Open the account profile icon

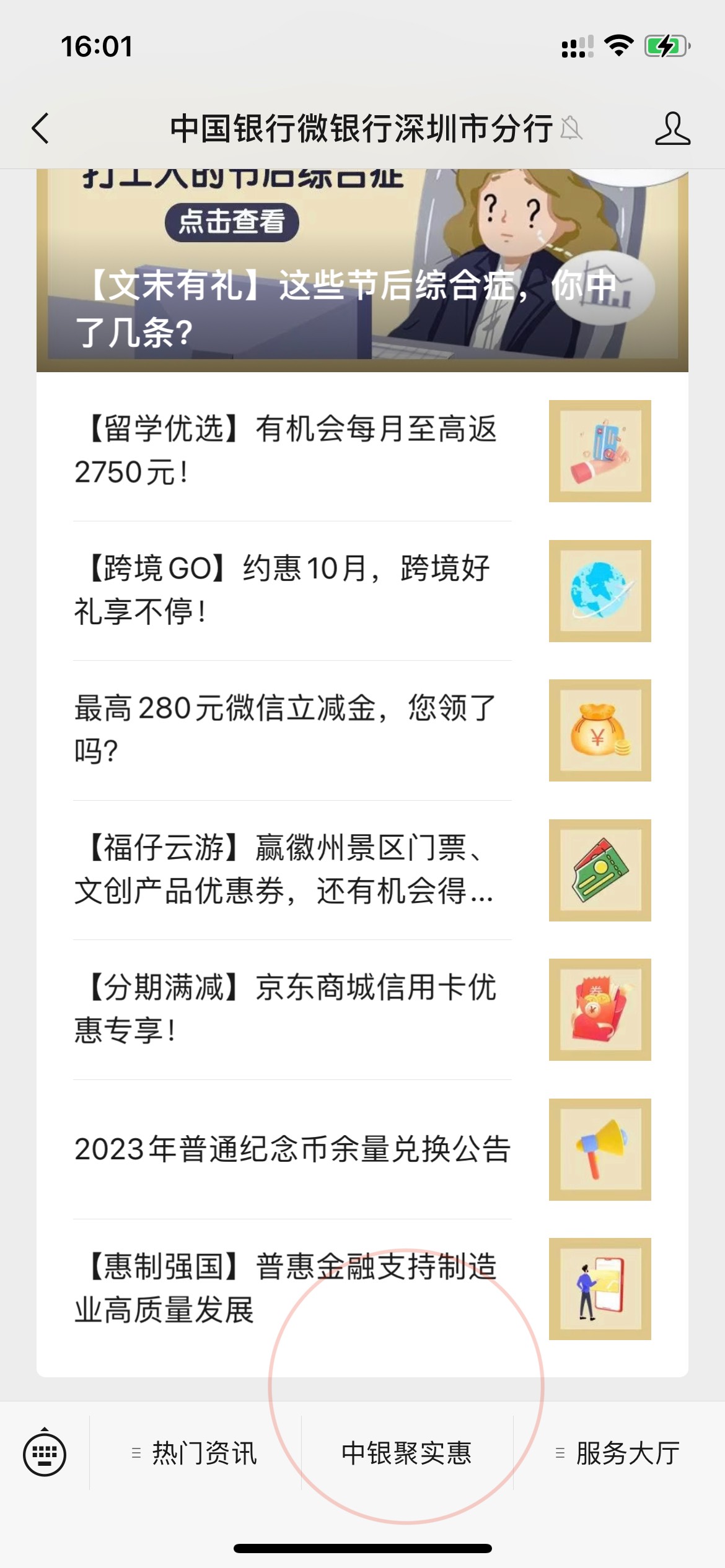point(672,129)
